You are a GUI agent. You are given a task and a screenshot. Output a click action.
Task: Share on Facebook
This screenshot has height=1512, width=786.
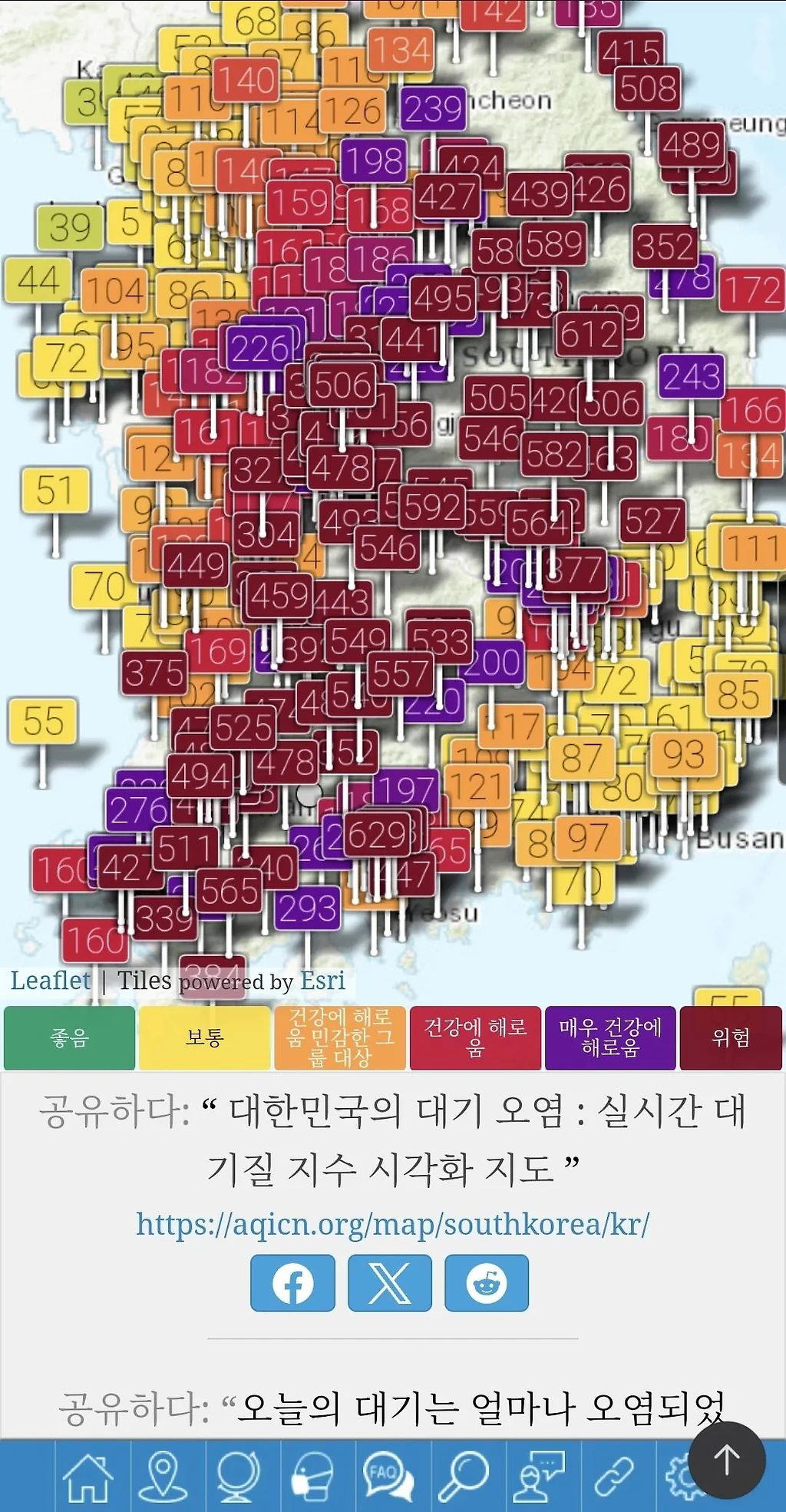[x=292, y=1283]
